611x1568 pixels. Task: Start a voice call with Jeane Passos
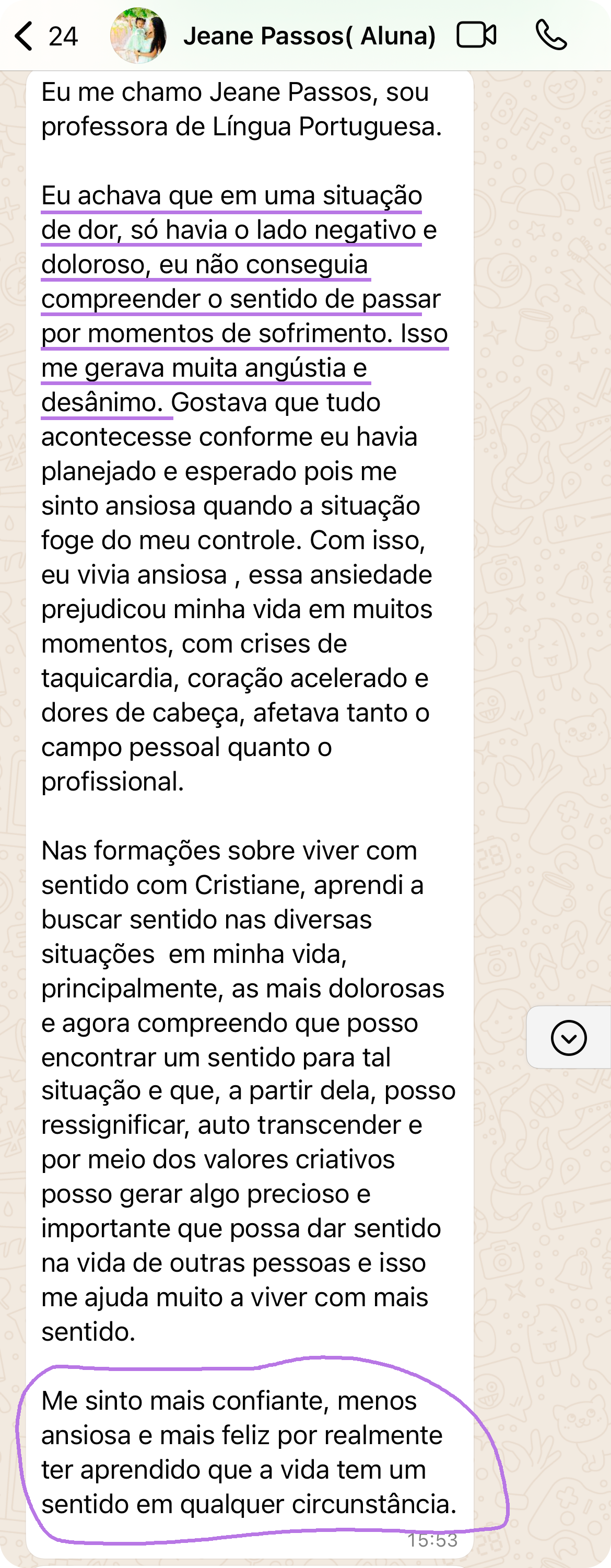551,36
